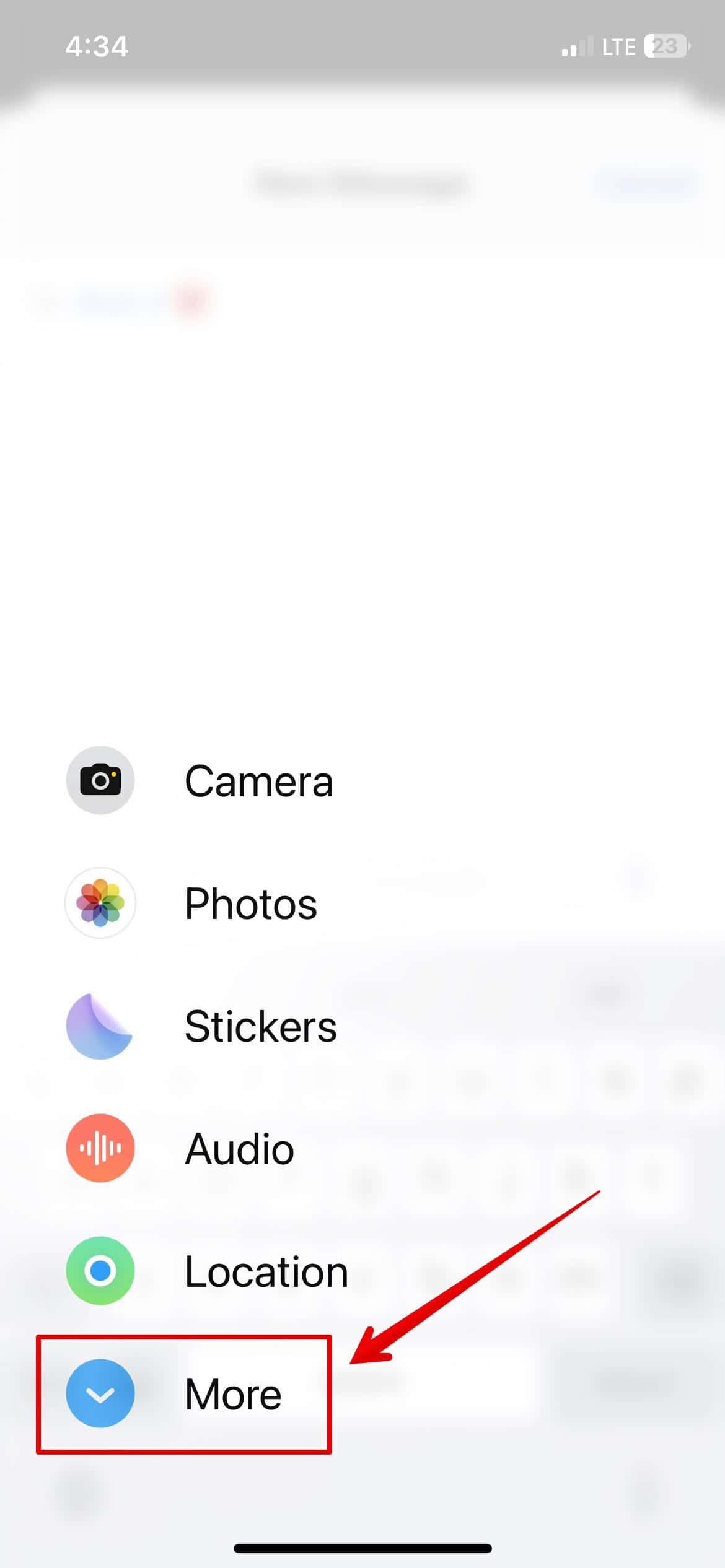This screenshot has width=725, height=1568.
Task: Choose Camera from the attachment menu
Action: pos(260,780)
